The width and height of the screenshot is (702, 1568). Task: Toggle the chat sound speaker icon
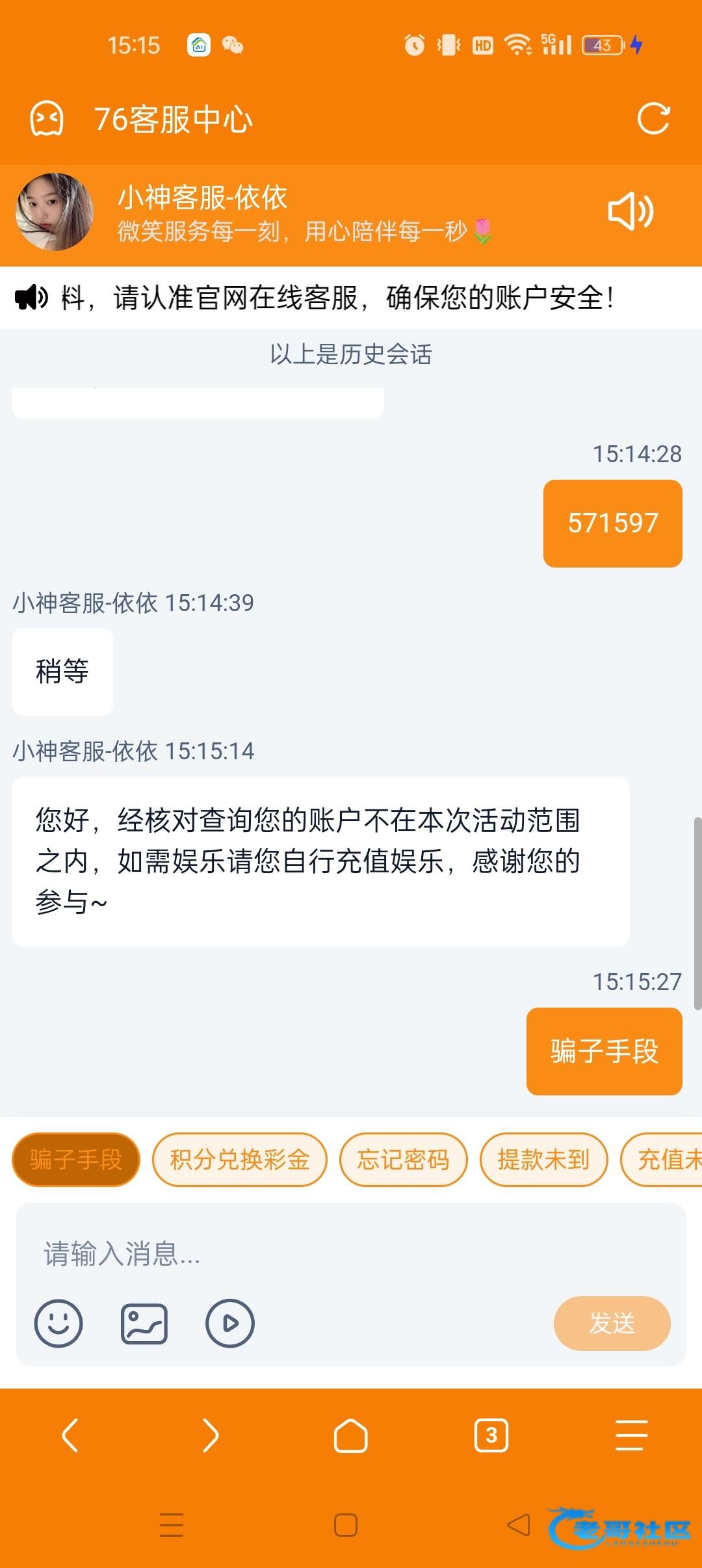(x=630, y=211)
